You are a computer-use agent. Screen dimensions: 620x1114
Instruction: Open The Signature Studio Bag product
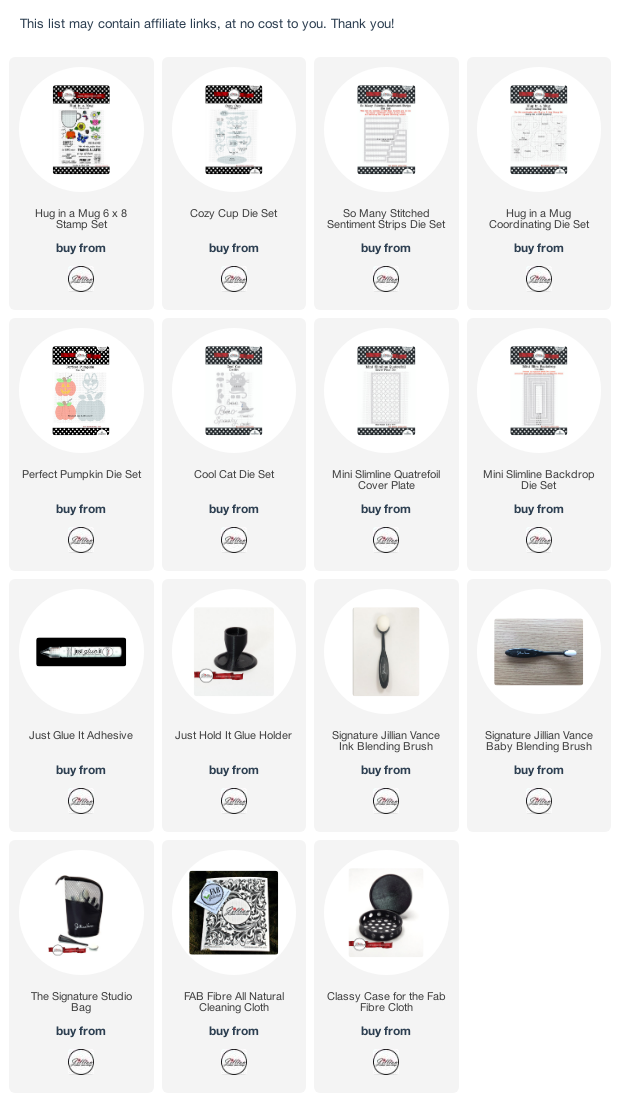tap(81, 912)
